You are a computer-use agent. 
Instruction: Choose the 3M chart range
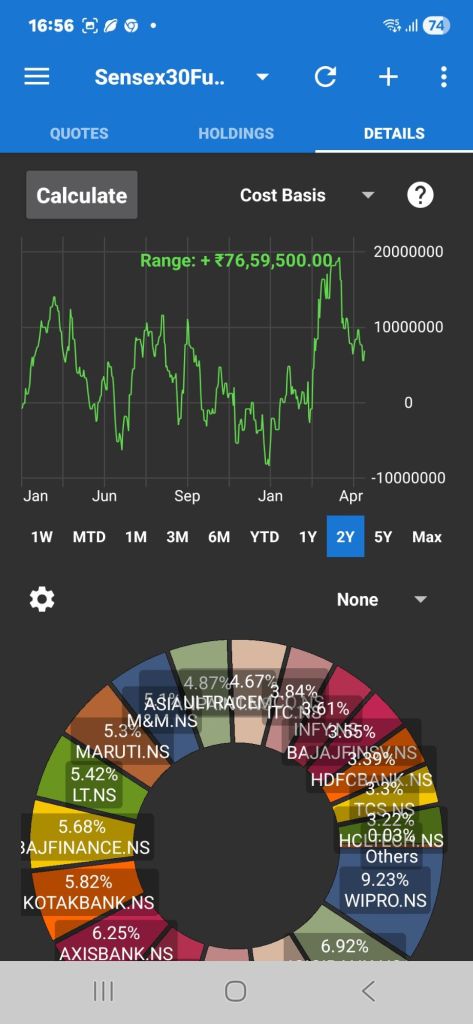[177, 537]
